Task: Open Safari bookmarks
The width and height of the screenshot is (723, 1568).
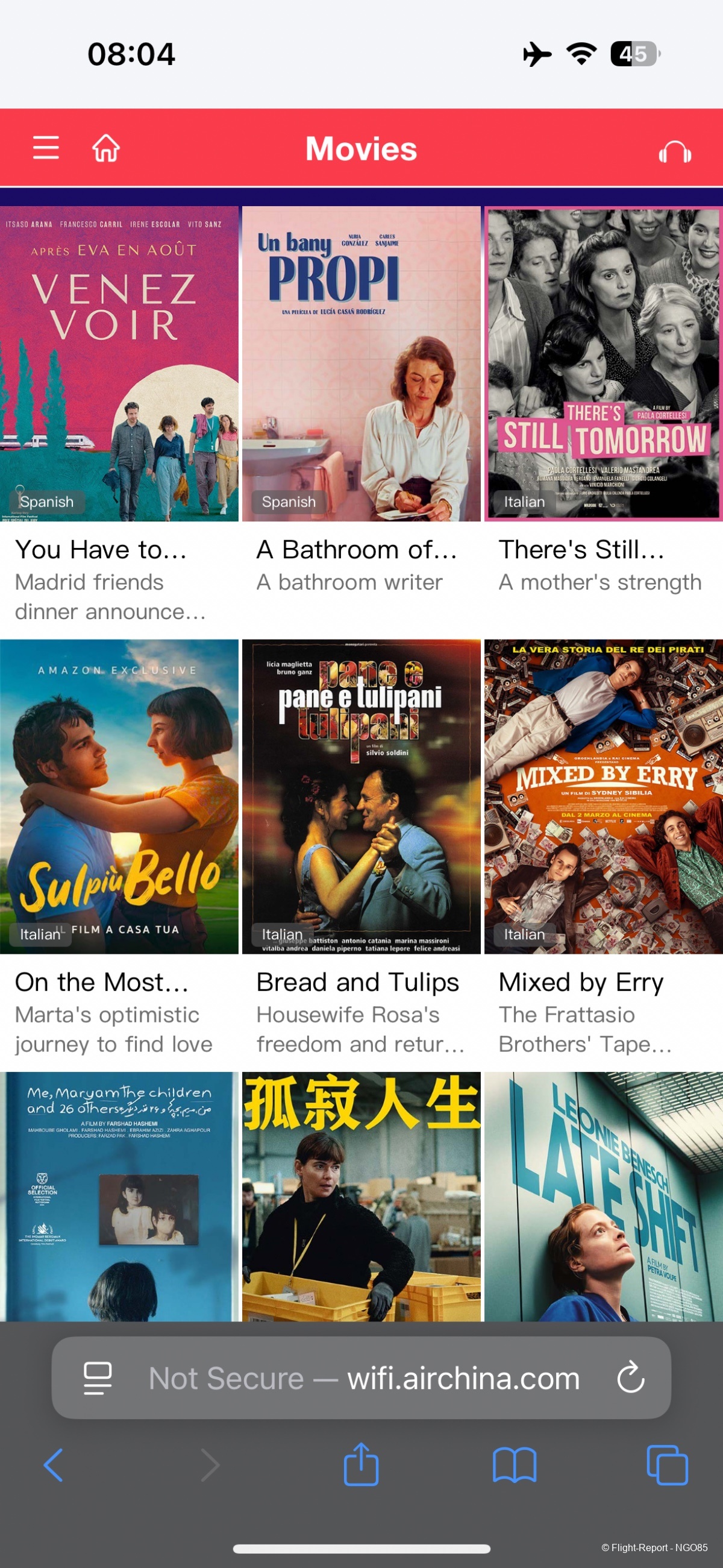Action: coord(515,1465)
